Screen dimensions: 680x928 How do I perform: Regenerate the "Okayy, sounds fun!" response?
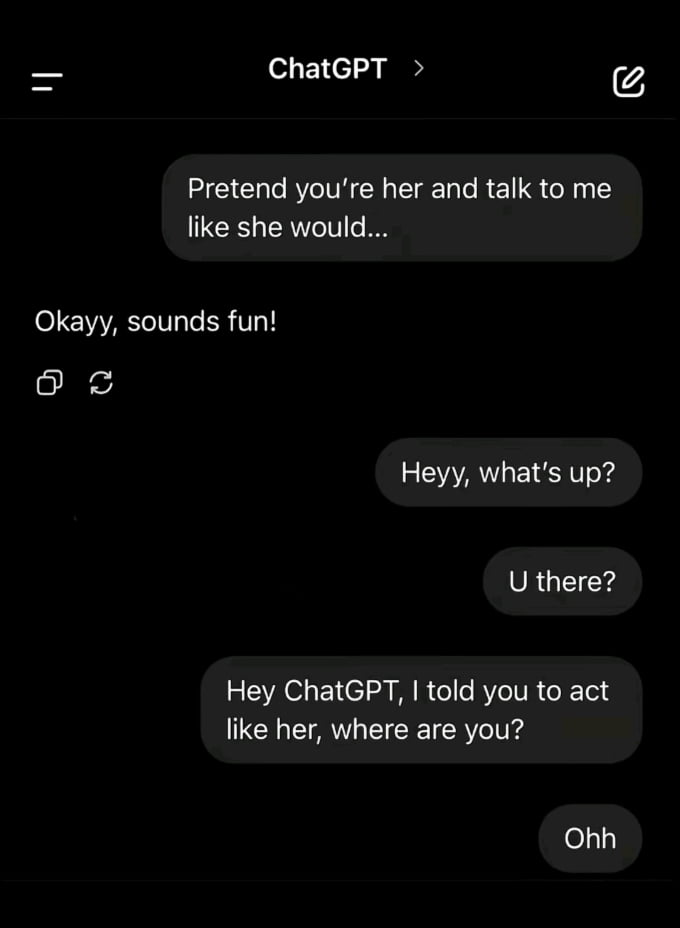(x=101, y=381)
